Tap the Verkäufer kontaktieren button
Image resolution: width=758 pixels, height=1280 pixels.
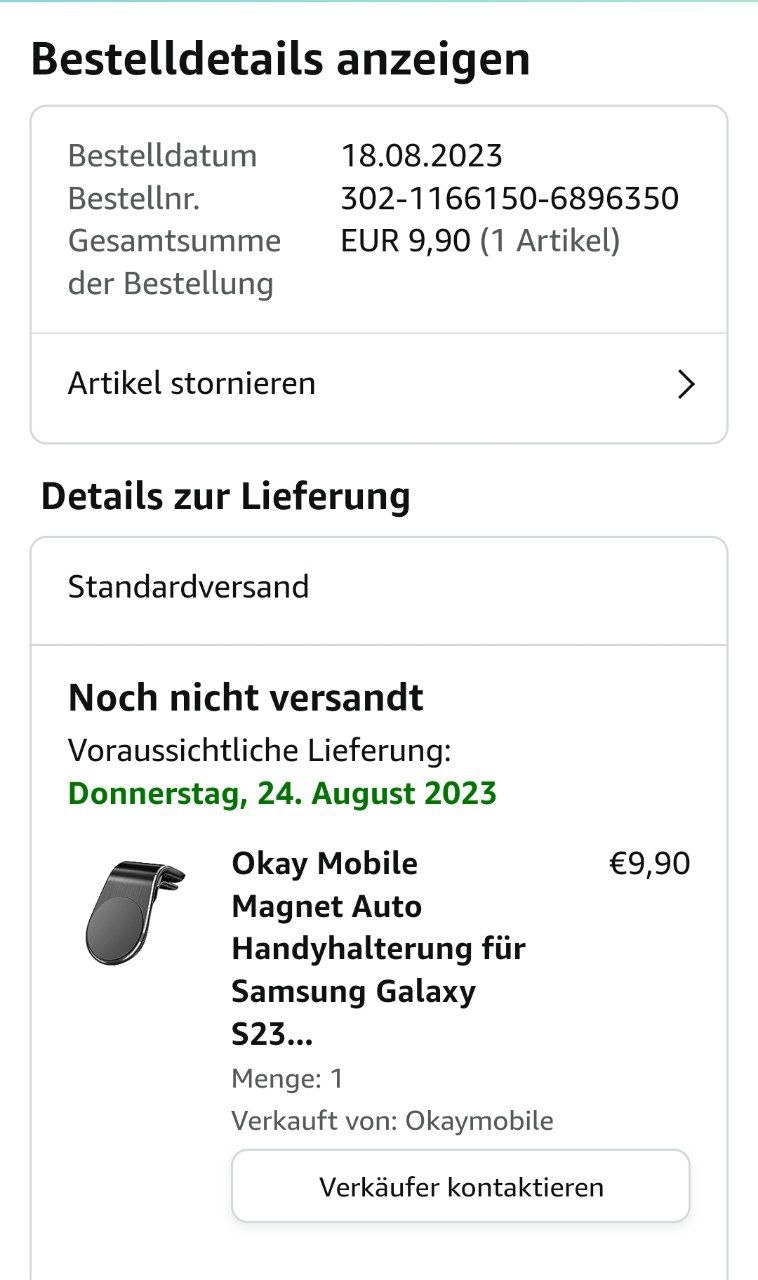click(x=461, y=1187)
